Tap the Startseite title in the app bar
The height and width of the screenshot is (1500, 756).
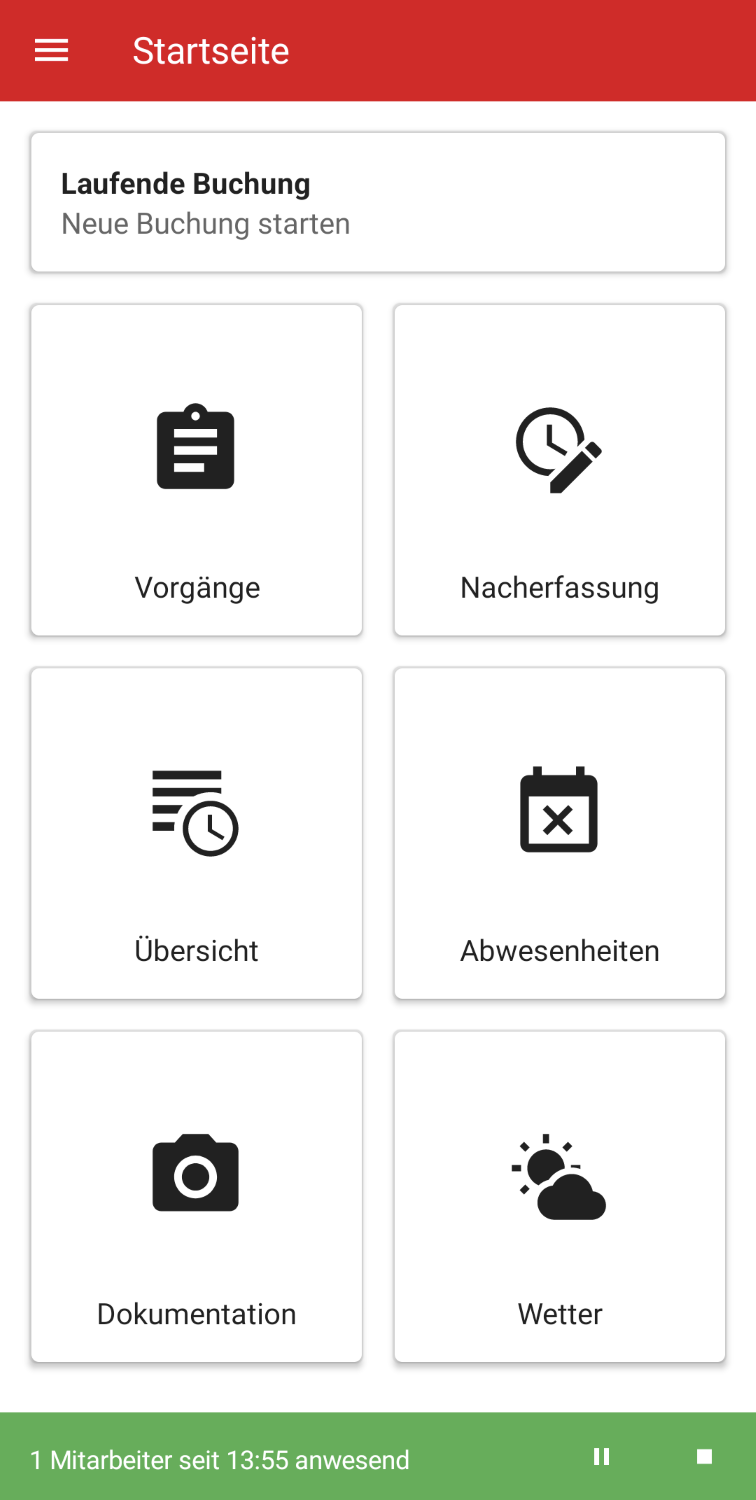[210, 50]
